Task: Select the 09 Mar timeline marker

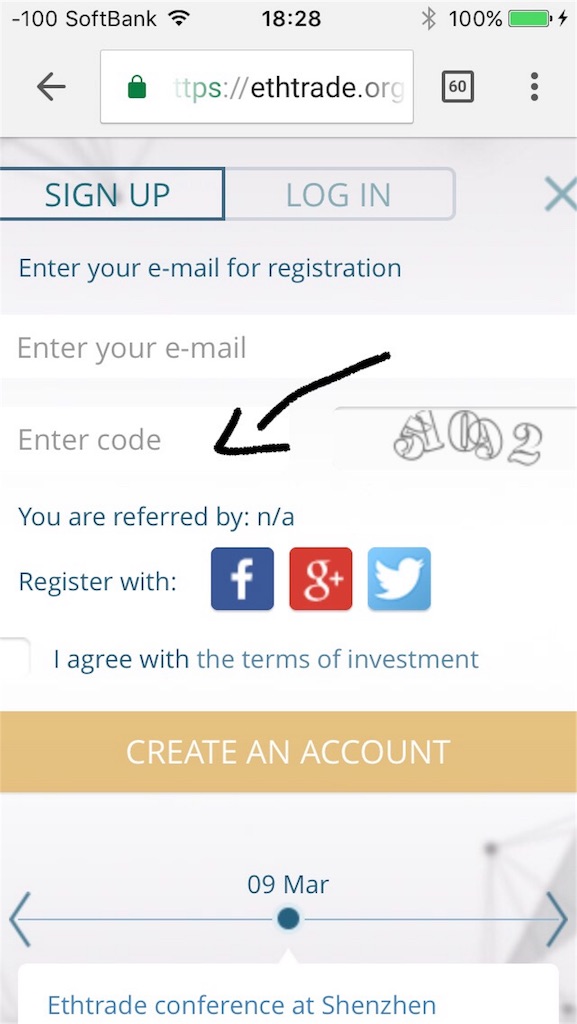Action: pyautogui.click(x=288, y=919)
